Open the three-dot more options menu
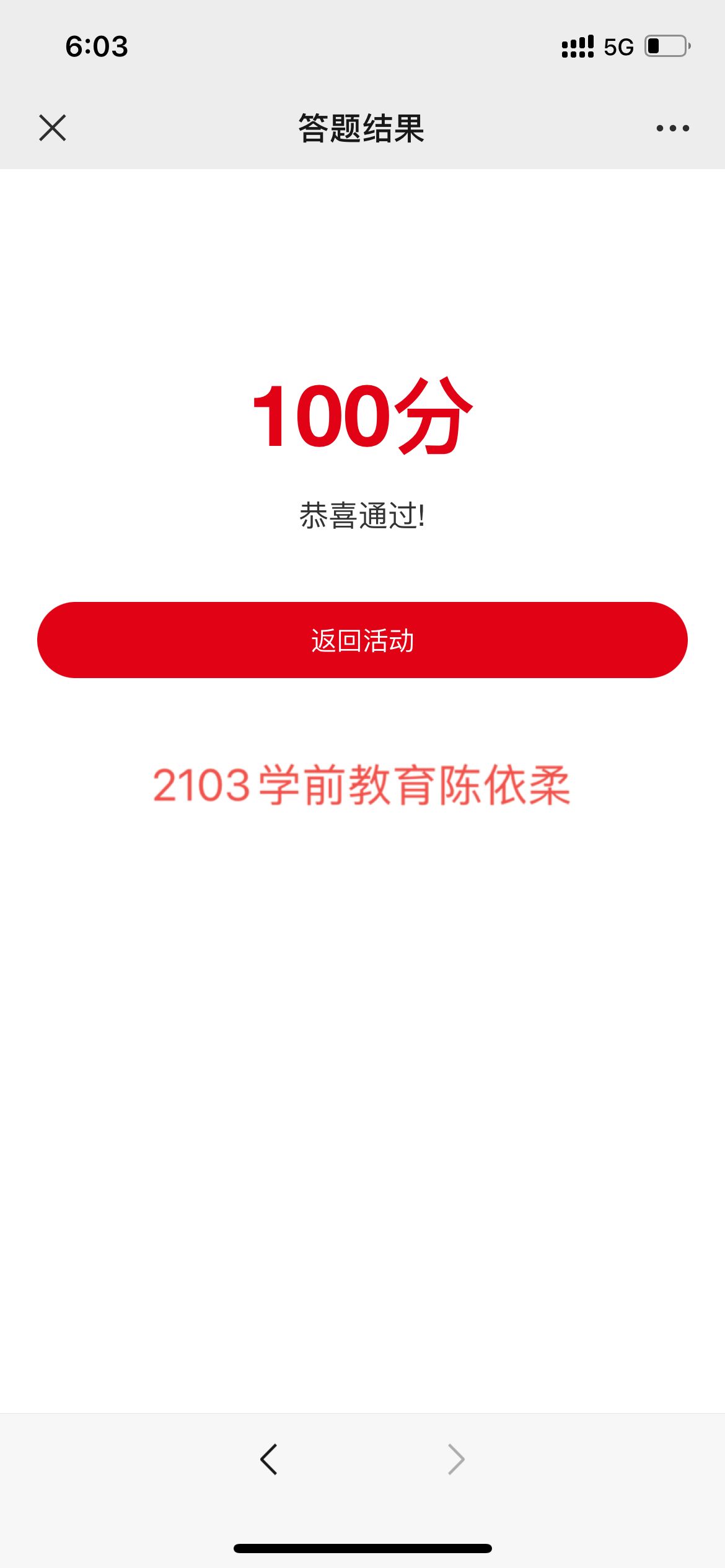 (672, 128)
